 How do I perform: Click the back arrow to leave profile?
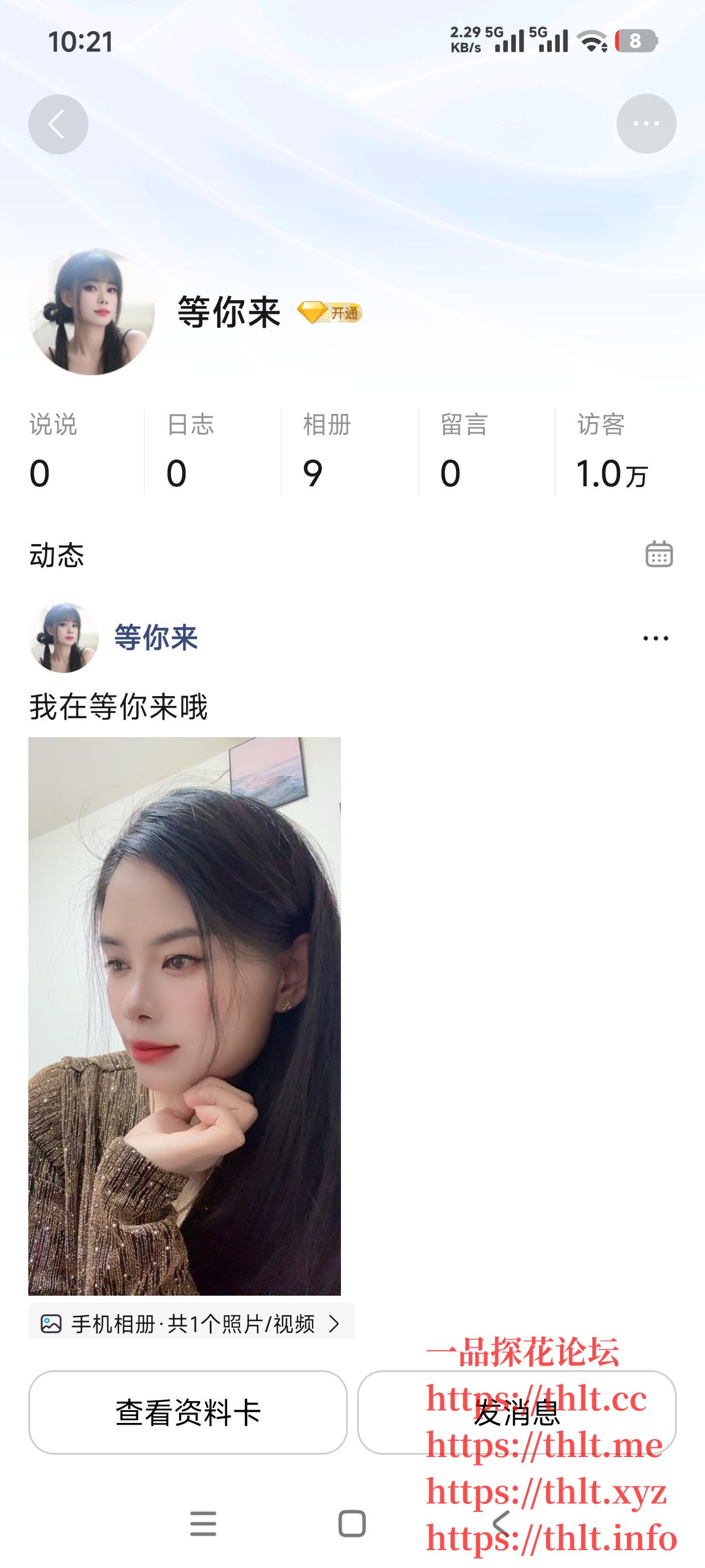(58, 123)
